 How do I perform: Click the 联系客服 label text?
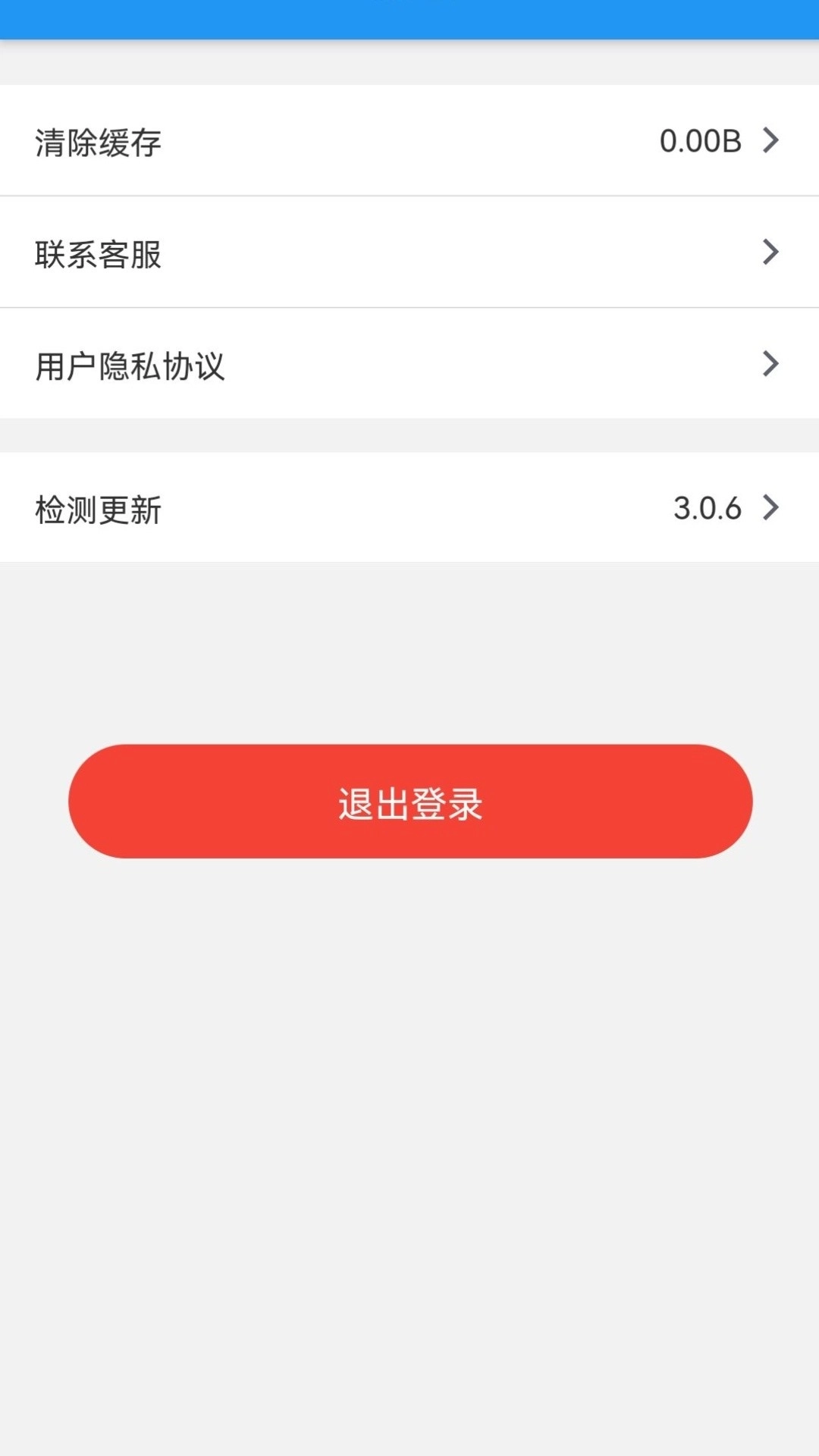(x=99, y=252)
